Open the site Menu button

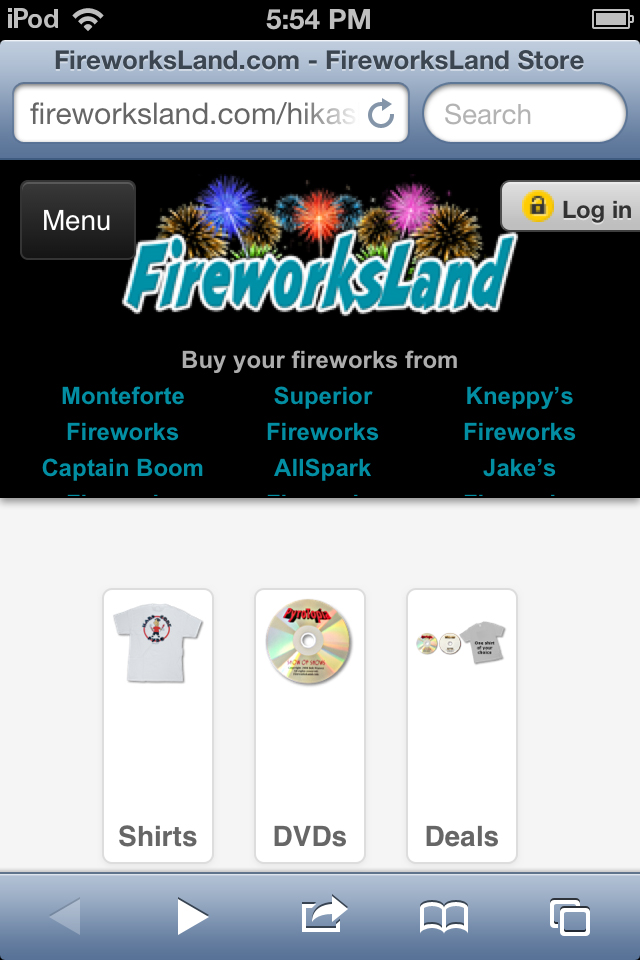(77, 220)
